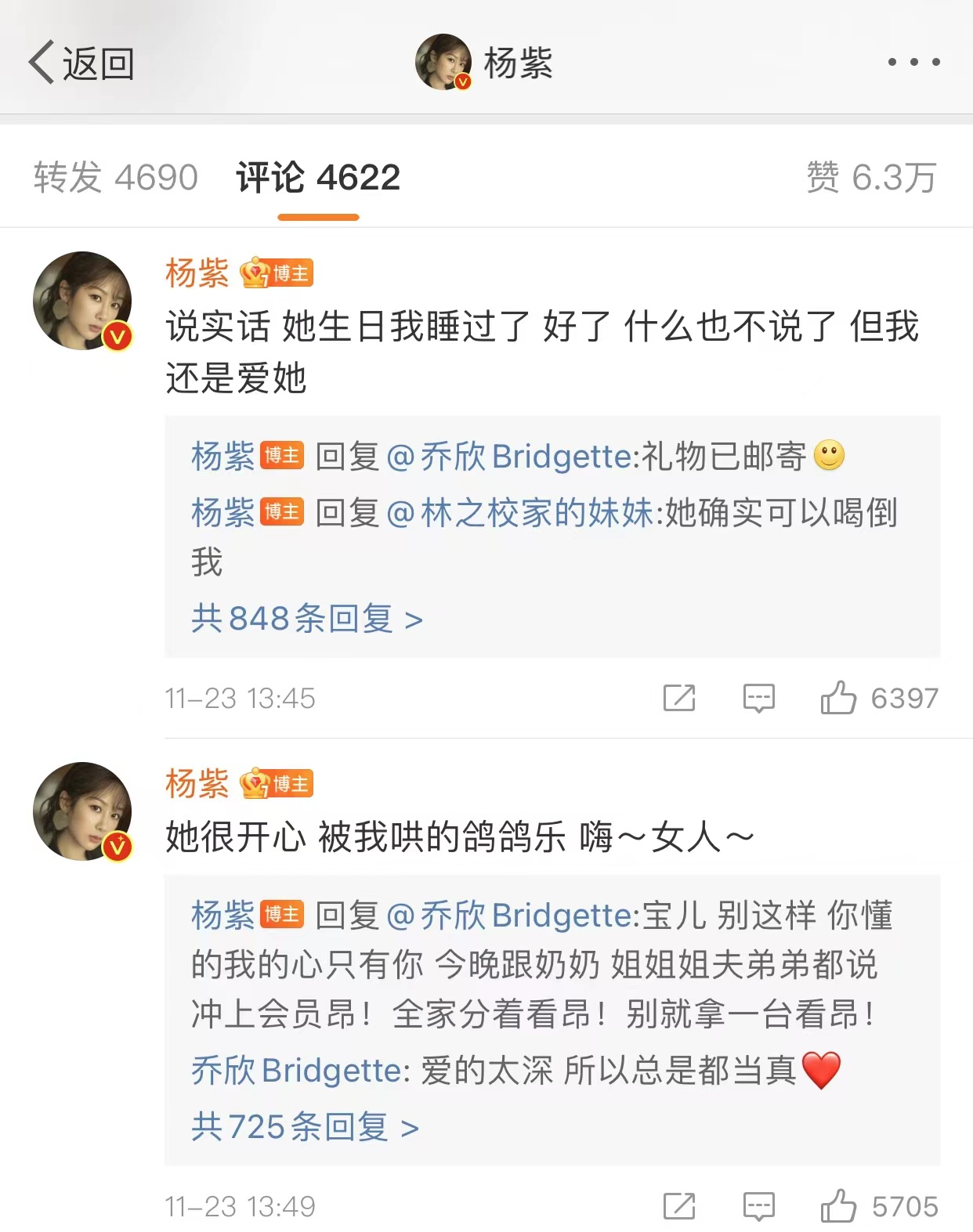Screen dimensions: 973x1232
Task: Open the three-dot overflow menu
Action: point(913,62)
